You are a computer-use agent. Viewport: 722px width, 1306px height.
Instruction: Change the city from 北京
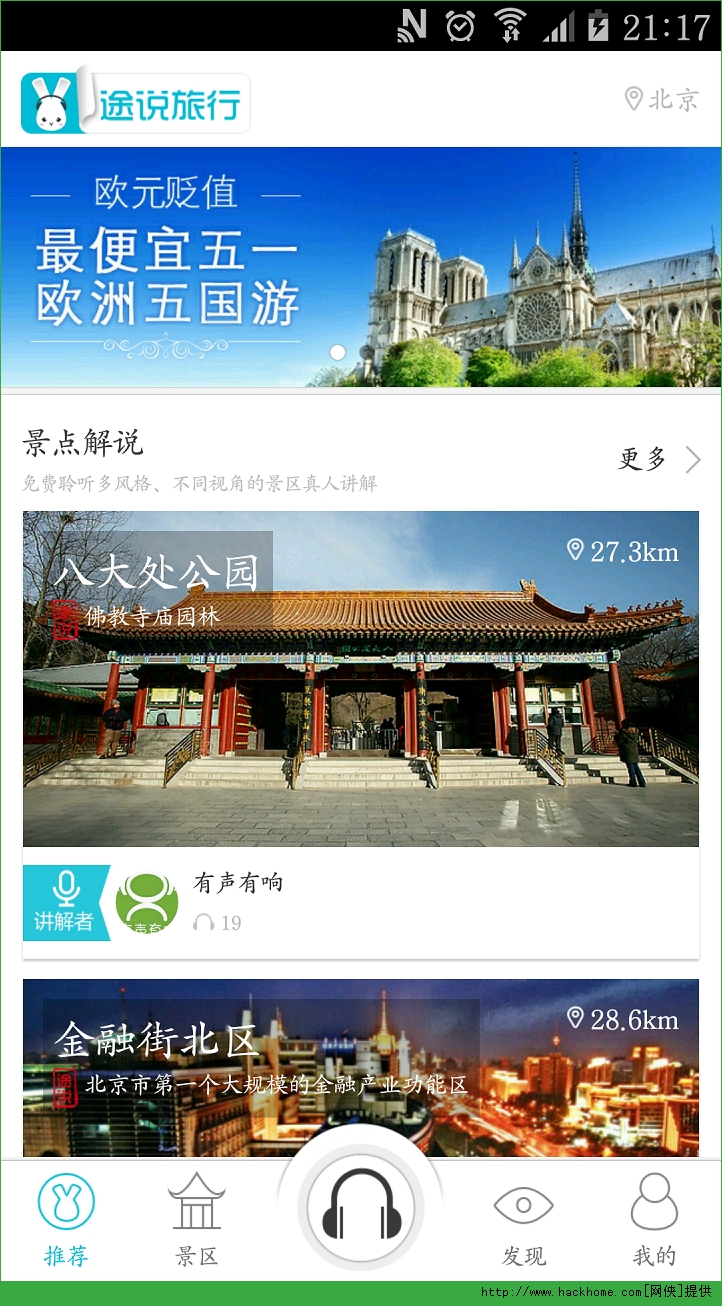(661, 99)
